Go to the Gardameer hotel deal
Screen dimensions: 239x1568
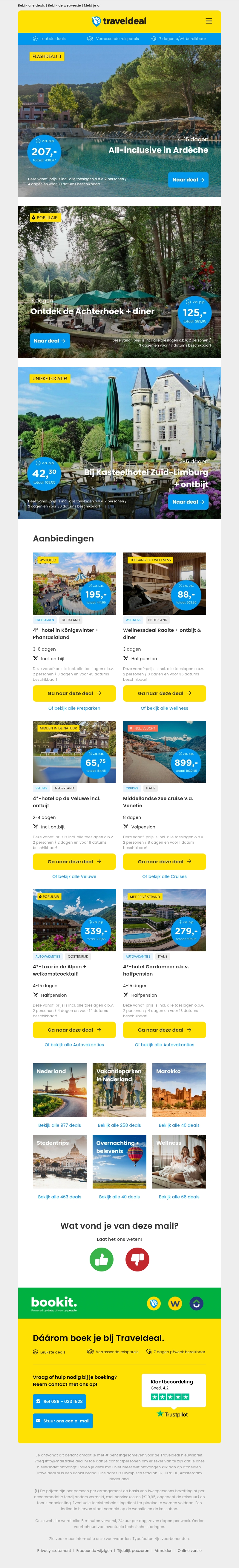tap(164, 1030)
